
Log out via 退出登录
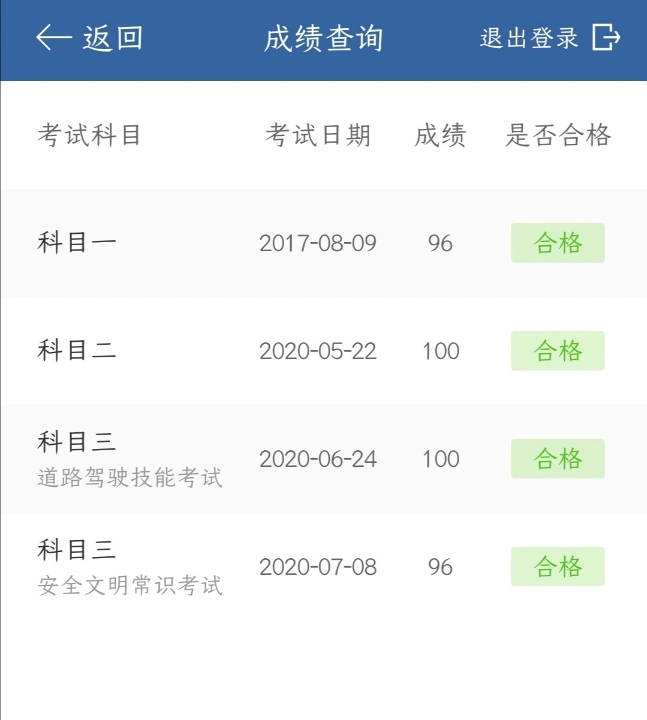point(550,38)
